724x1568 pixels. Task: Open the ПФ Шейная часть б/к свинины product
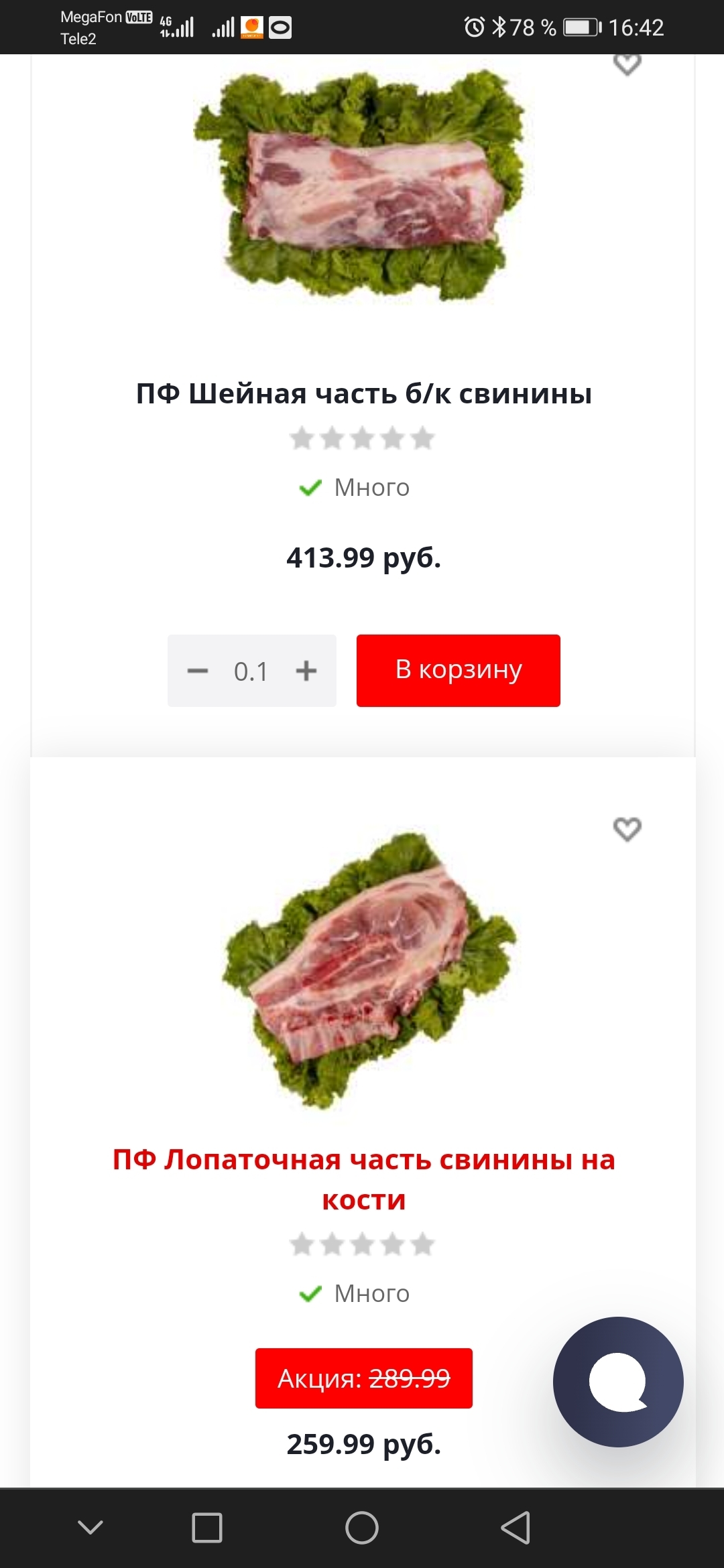pyautogui.click(x=363, y=393)
